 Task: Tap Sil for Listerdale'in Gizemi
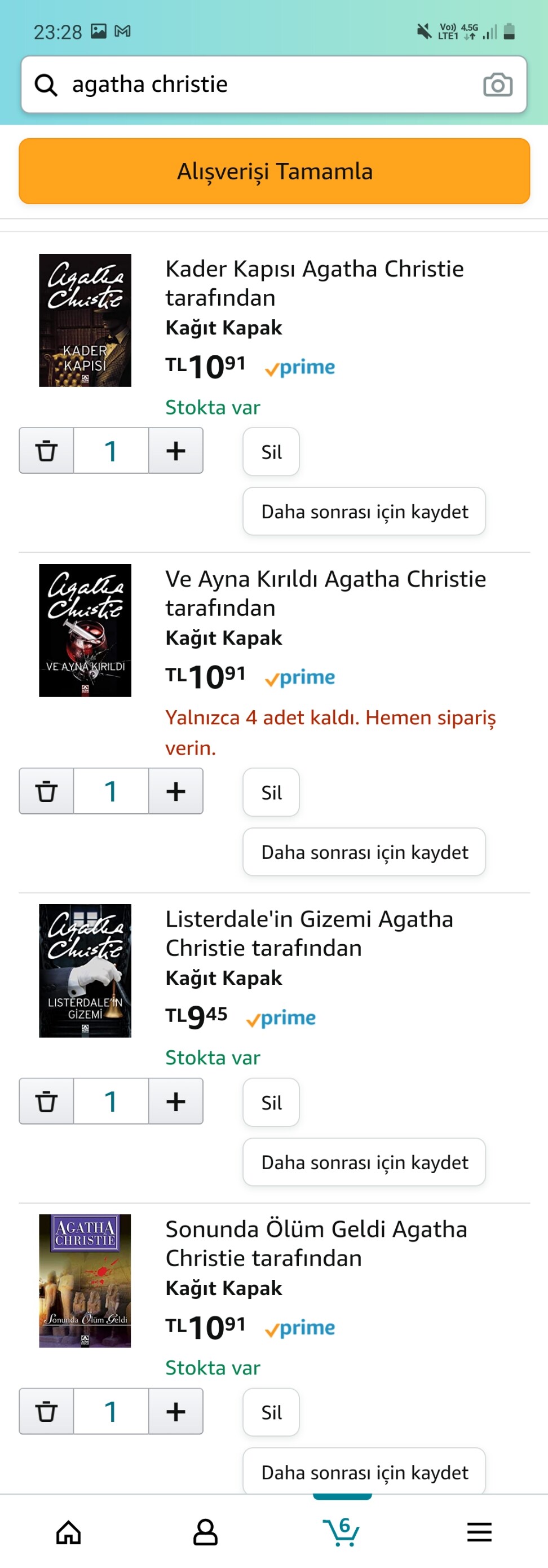[271, 1102]
